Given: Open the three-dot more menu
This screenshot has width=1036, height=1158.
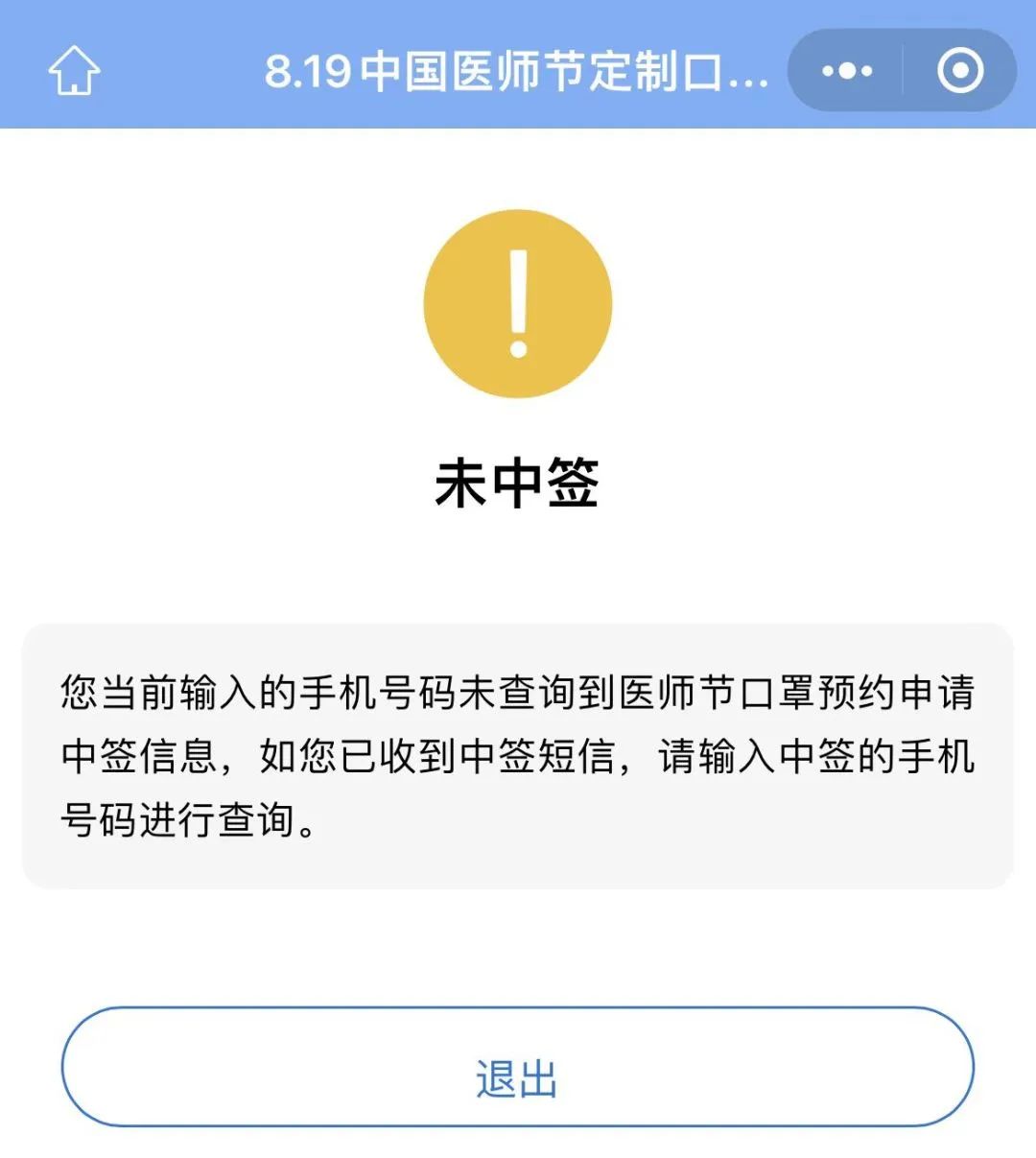Looking at the screenshot, I should pyautogui.click(x=847, y=71).
